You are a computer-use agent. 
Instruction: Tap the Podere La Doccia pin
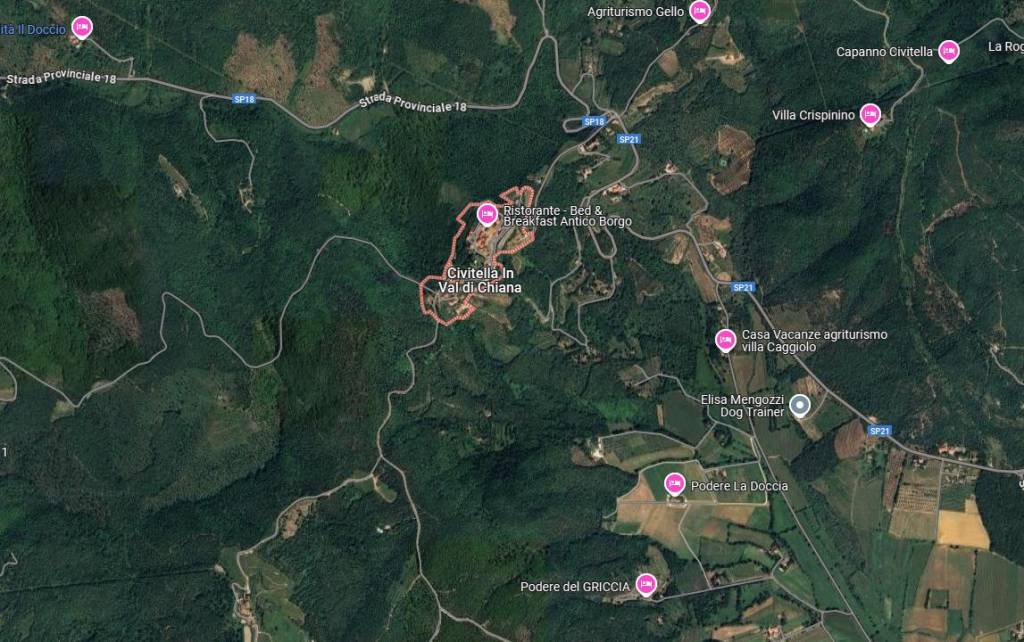click(x=675, y=484)
